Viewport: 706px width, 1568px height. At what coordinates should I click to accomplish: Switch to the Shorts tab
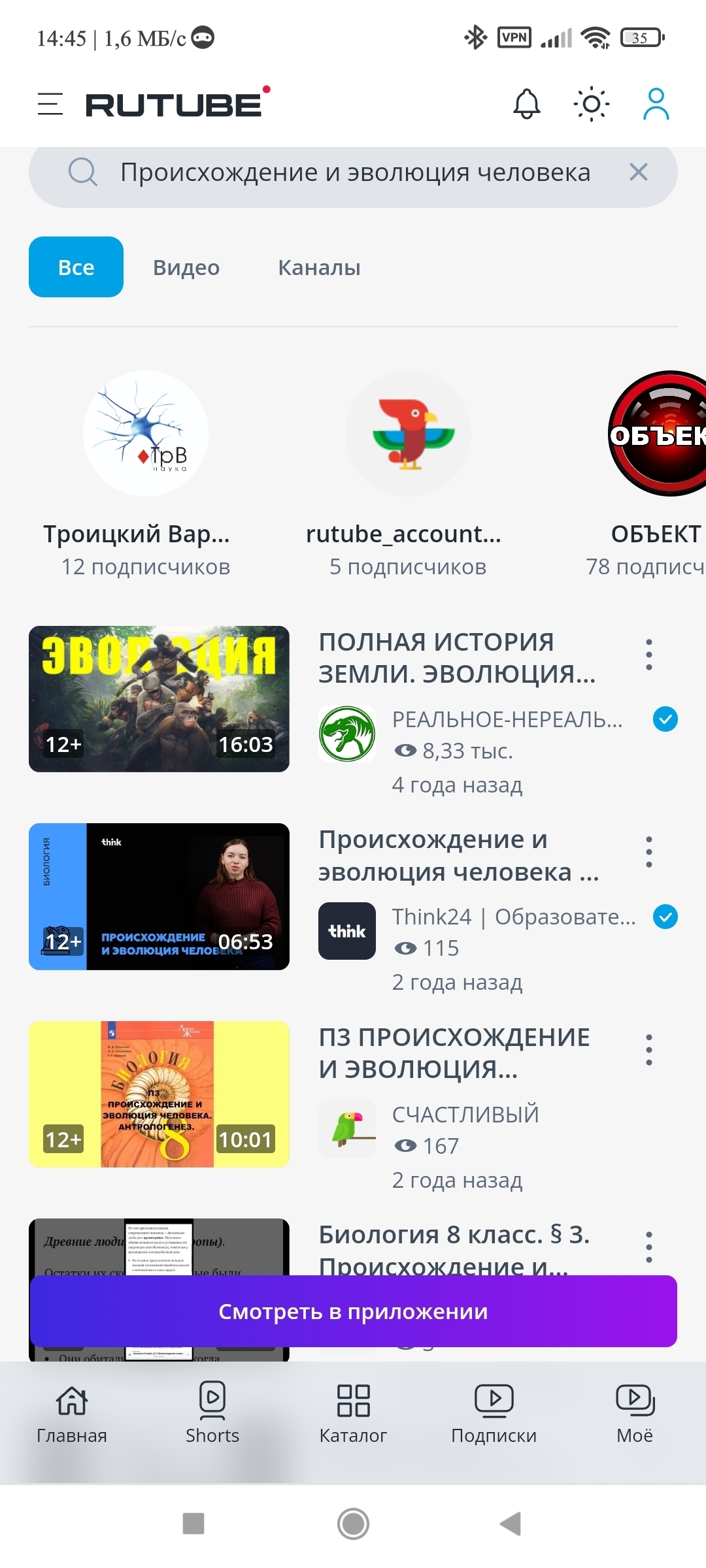click(212, 1414)
